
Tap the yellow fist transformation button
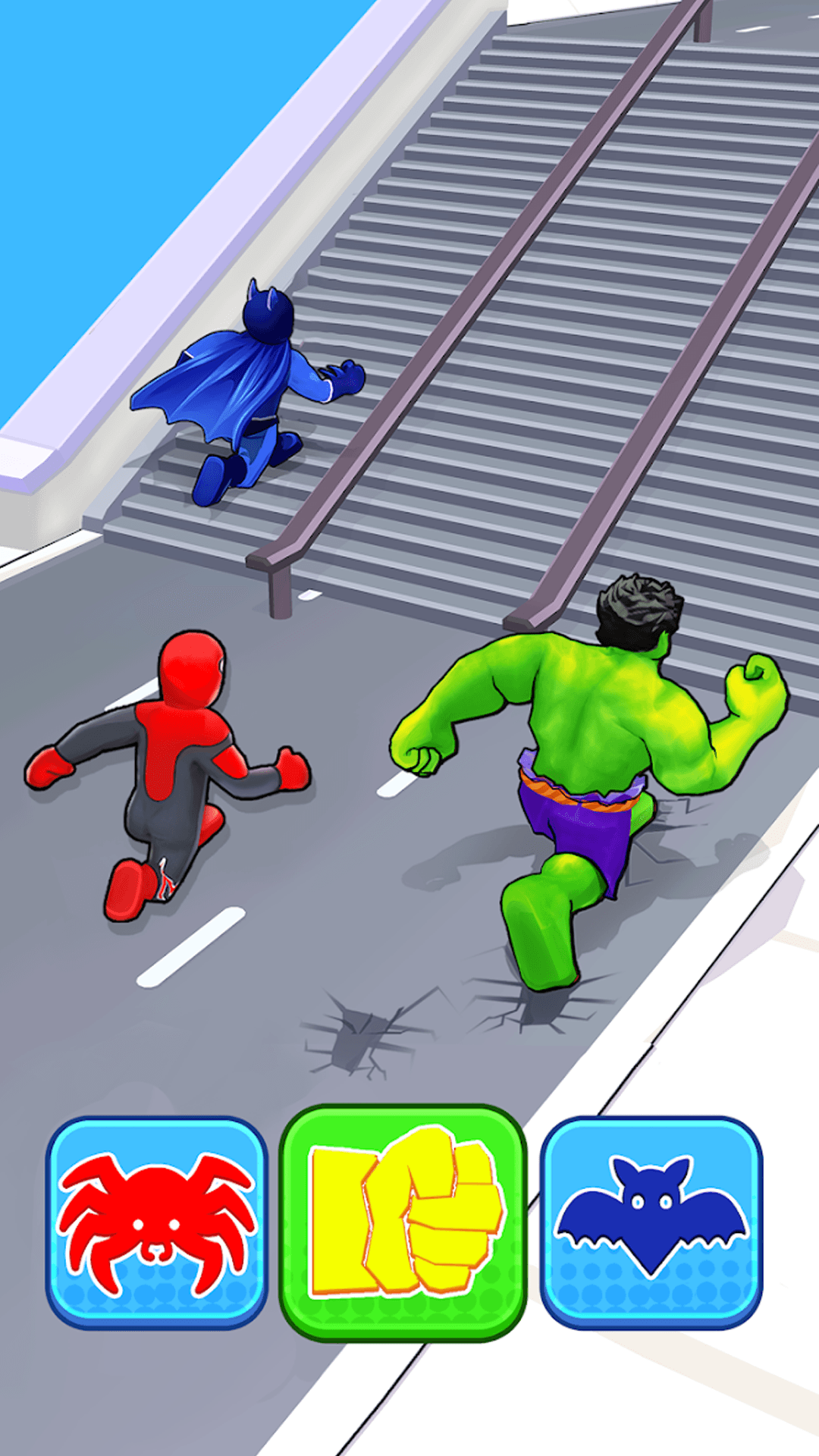click(403, 1222)
